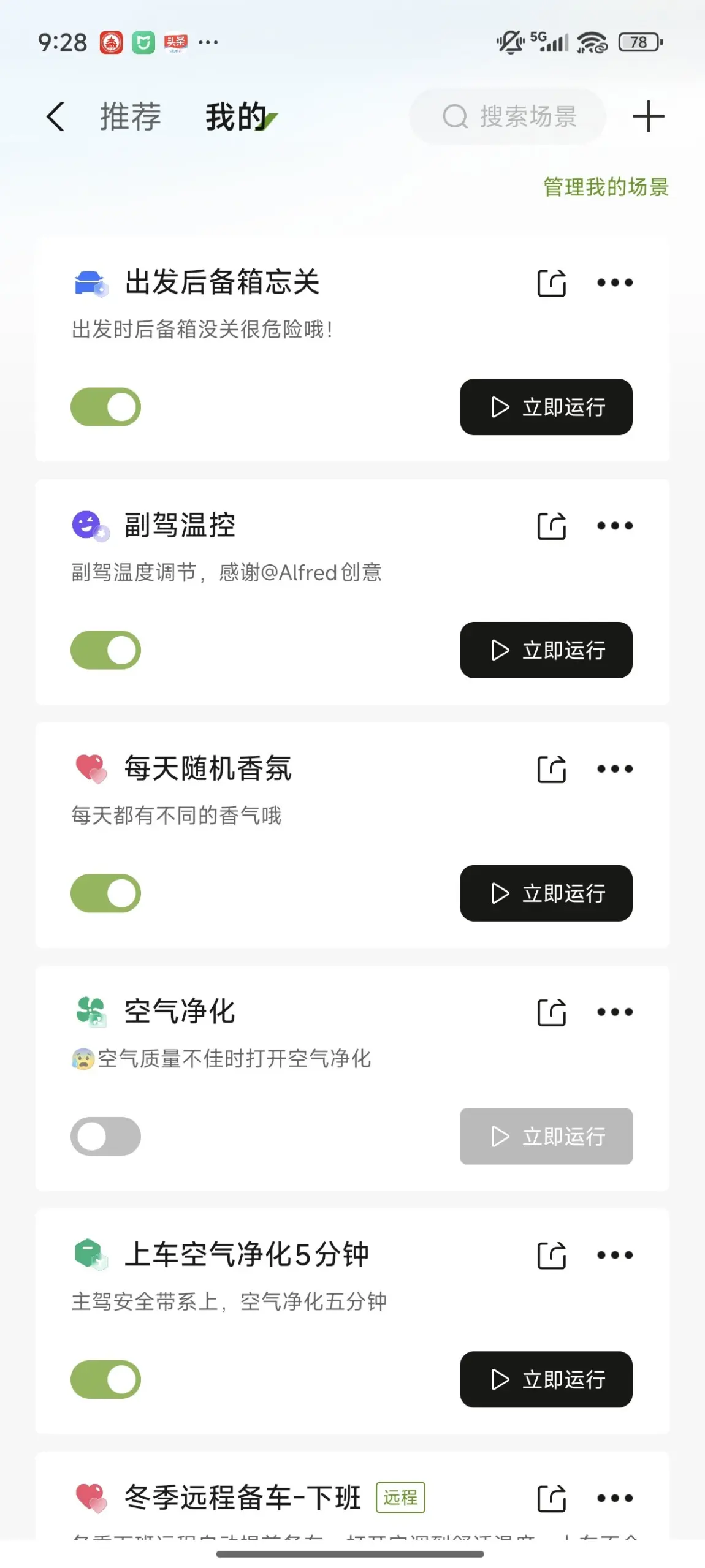Go back using the top-left arrow
Viewport: 705px width, 1568px height.
click(x=55, y=116)
